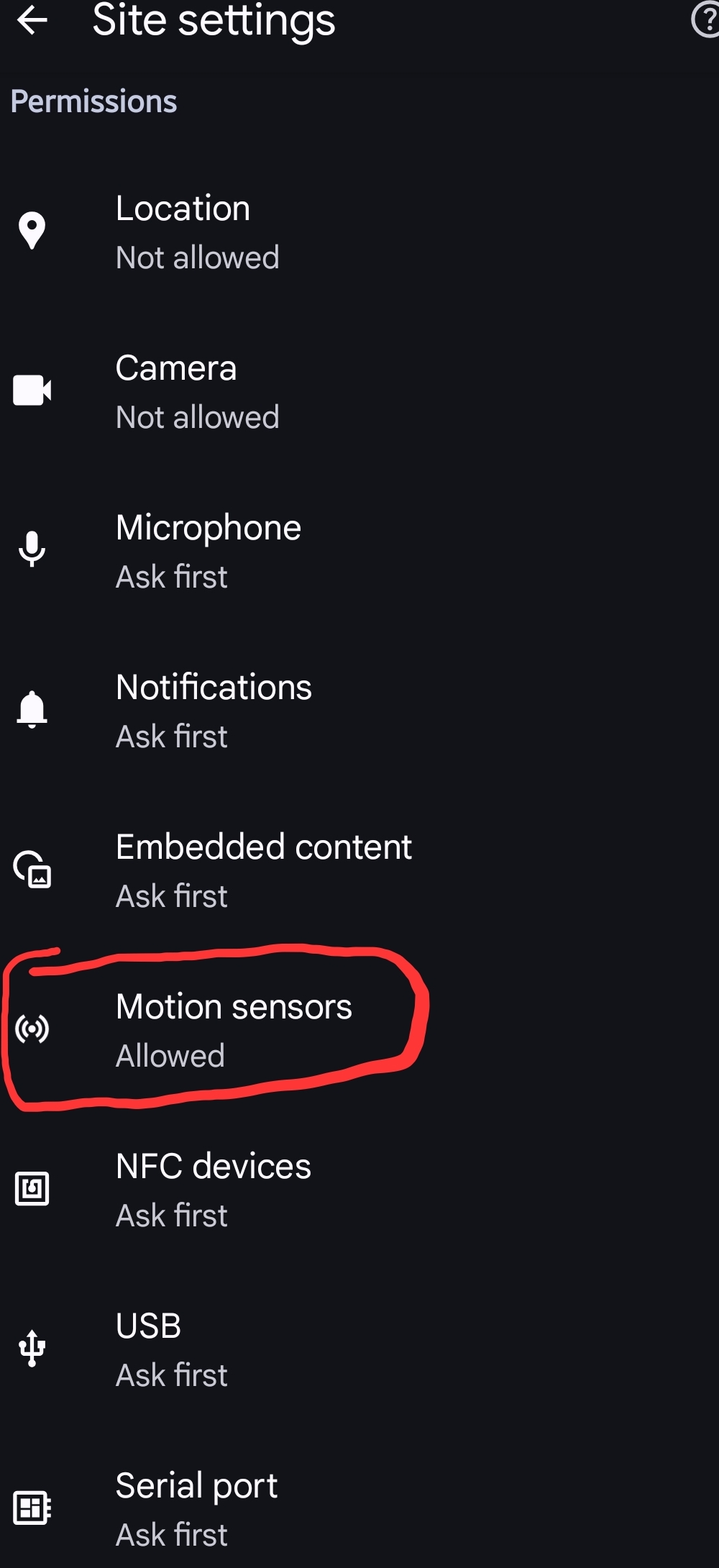
Task: Open Notifications permission settings
Action: tap(214, 711)
